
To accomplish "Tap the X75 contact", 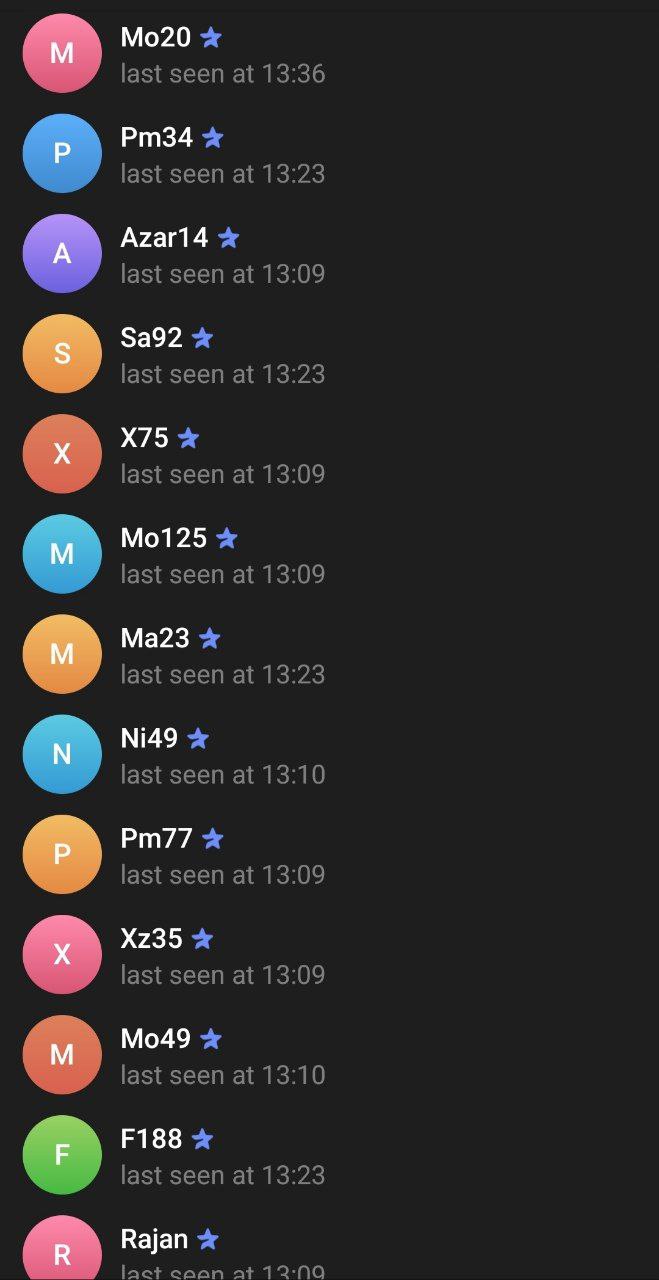I will [329, 454].
